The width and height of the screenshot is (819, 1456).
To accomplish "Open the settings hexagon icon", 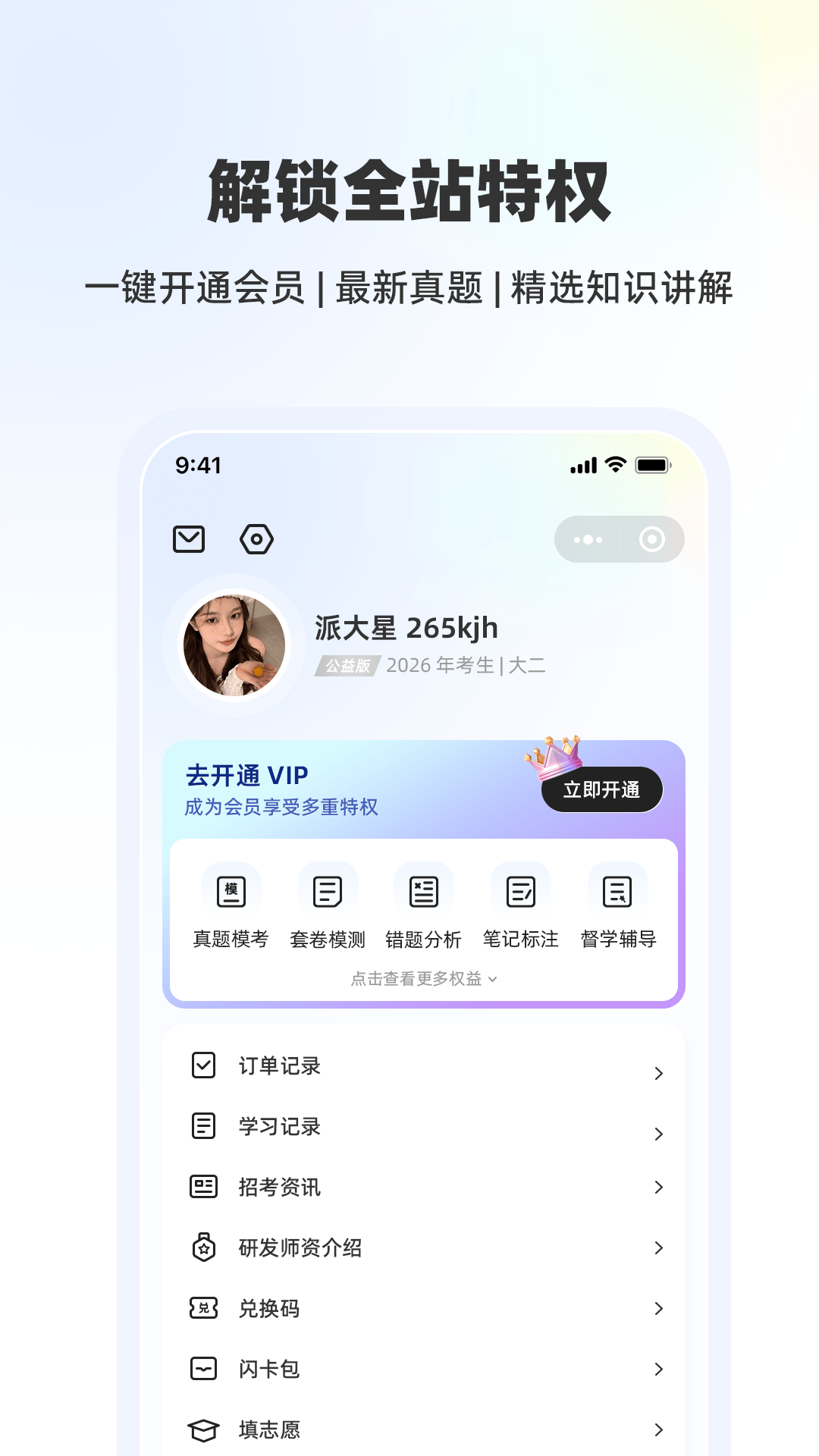I will click(x=257, y=539).
